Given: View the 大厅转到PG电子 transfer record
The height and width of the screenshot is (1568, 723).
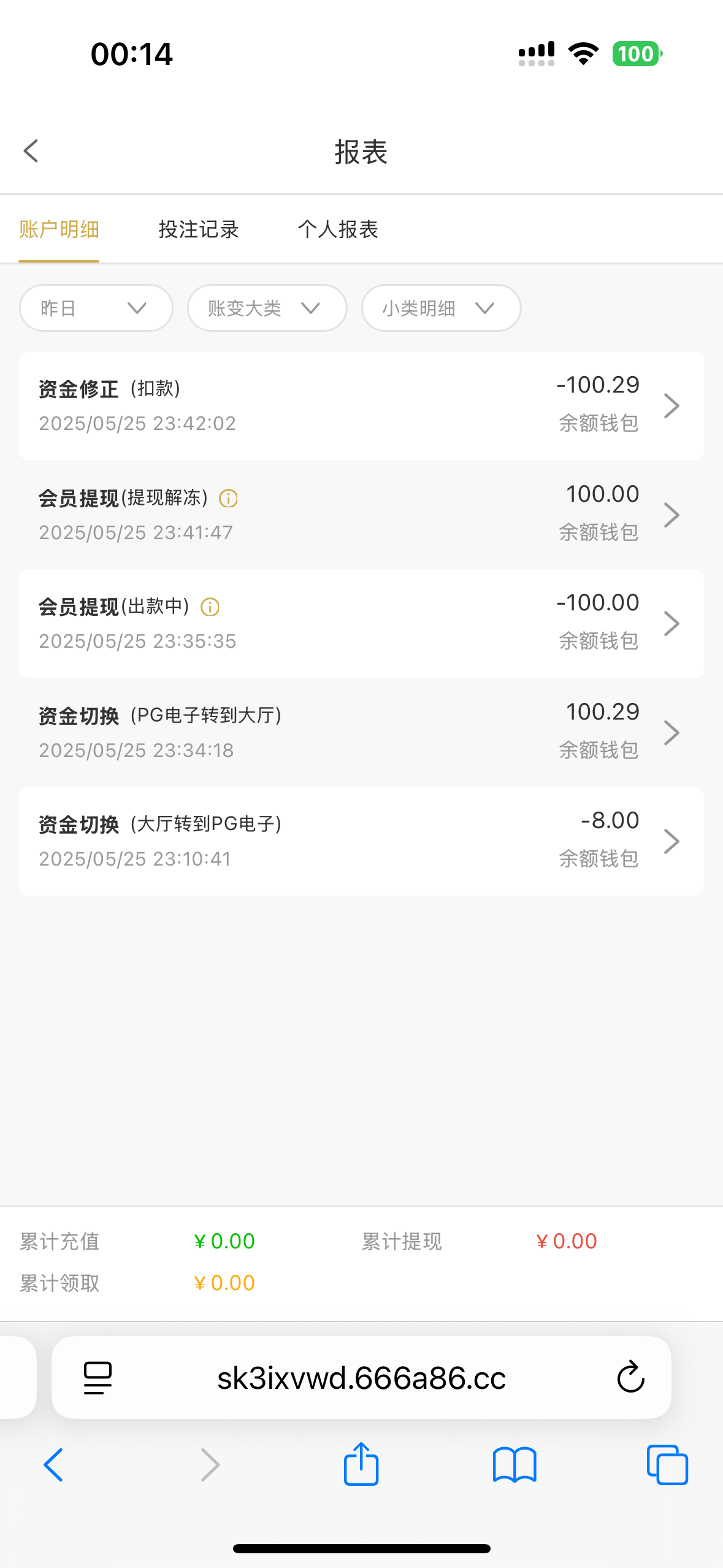Looking at the screenshot, I should coord(361,841).
